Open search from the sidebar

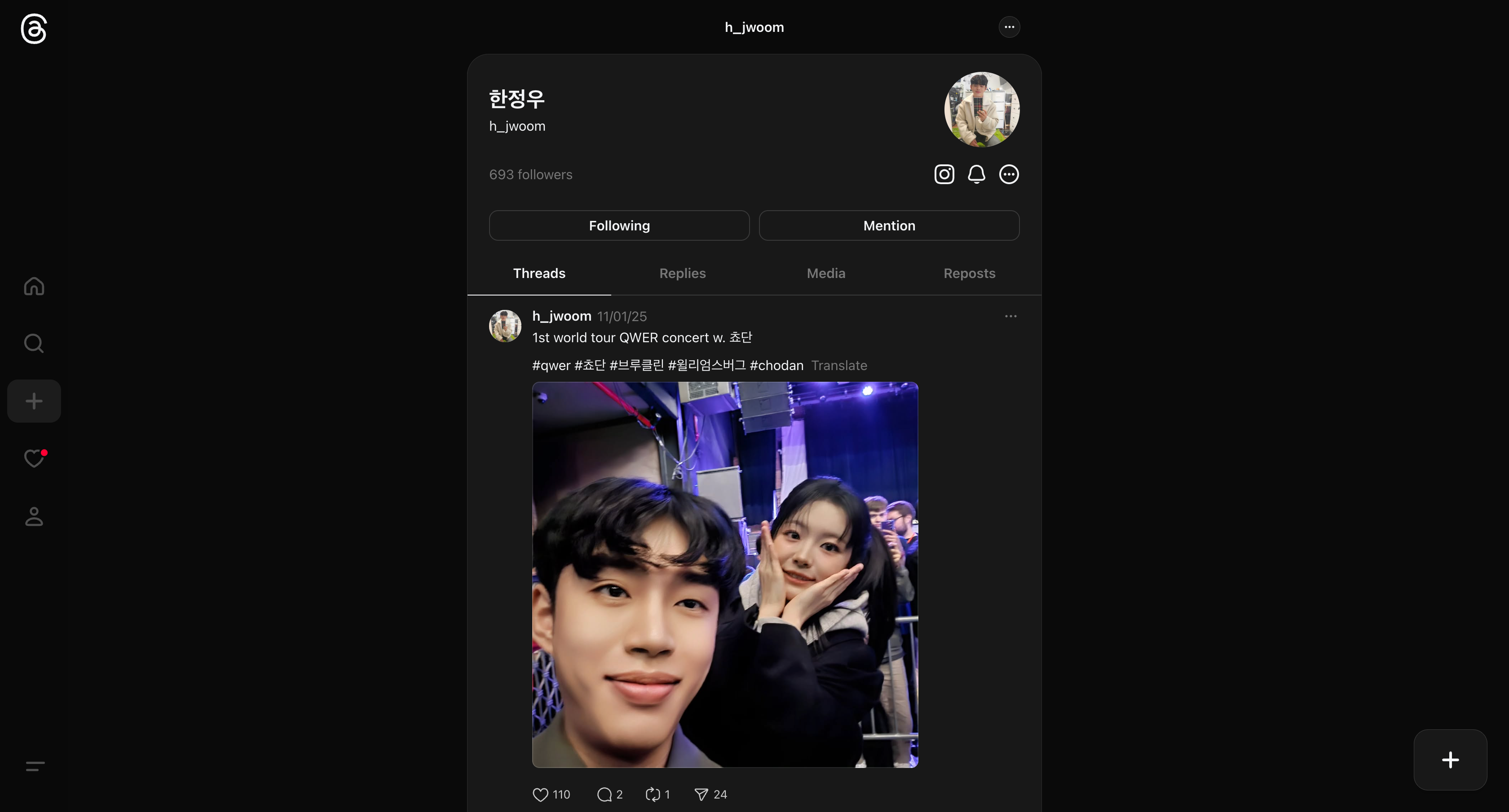34,343
